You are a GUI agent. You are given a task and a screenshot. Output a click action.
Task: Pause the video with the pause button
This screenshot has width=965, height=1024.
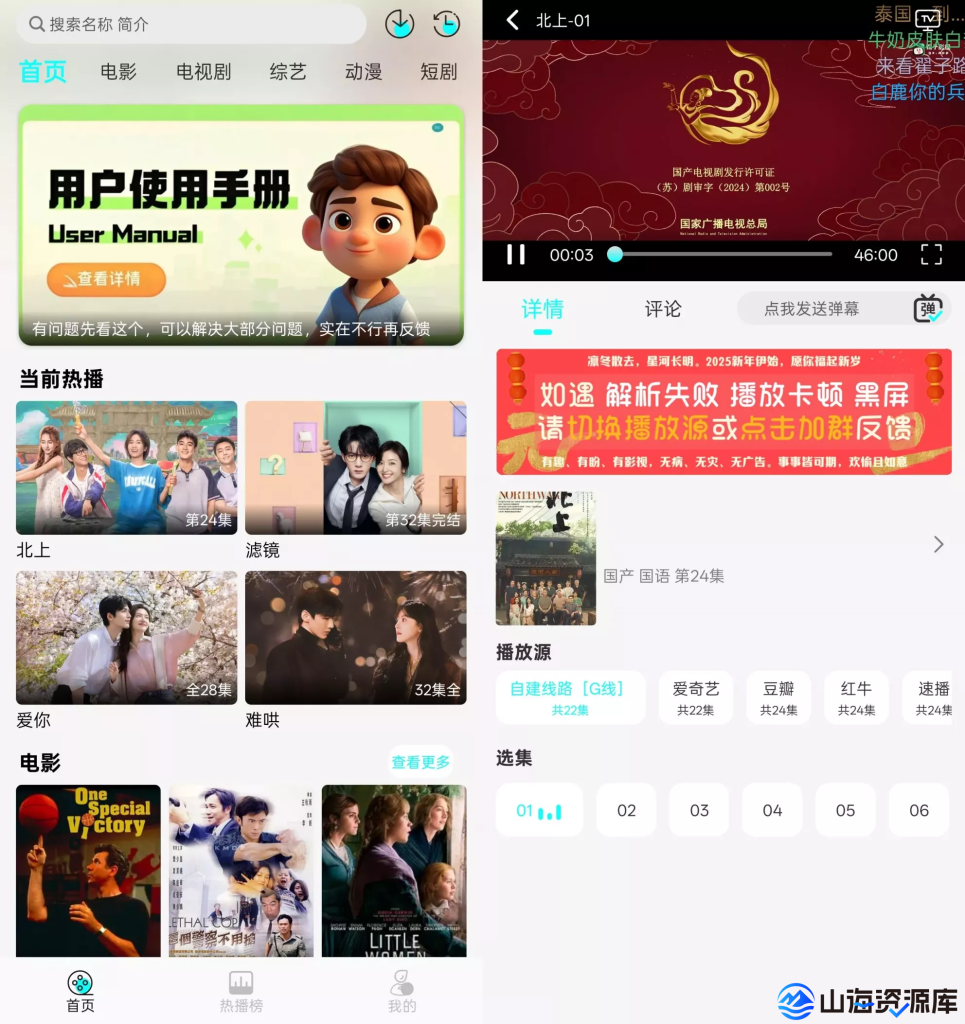[x=516, y=255]
